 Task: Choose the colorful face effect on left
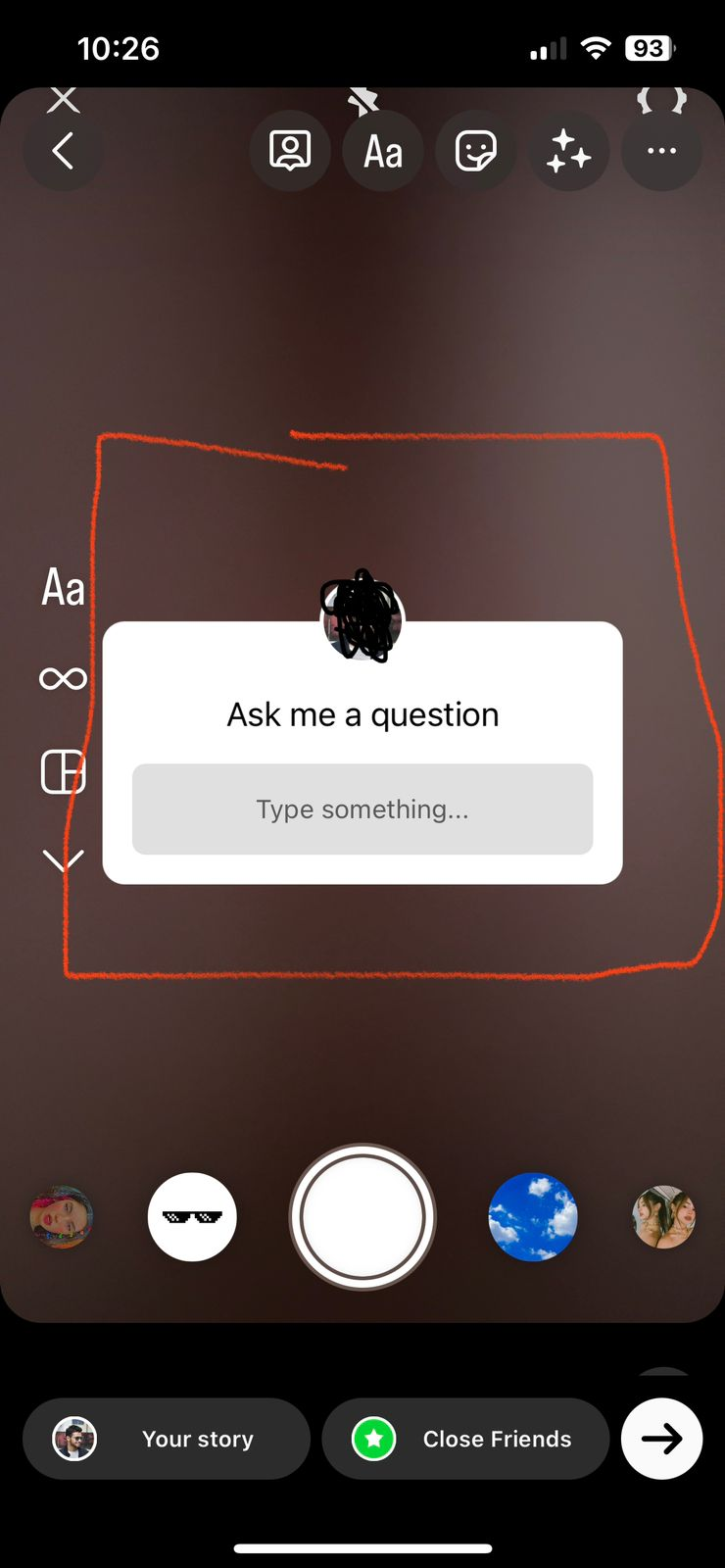(x=62, y=1217)
